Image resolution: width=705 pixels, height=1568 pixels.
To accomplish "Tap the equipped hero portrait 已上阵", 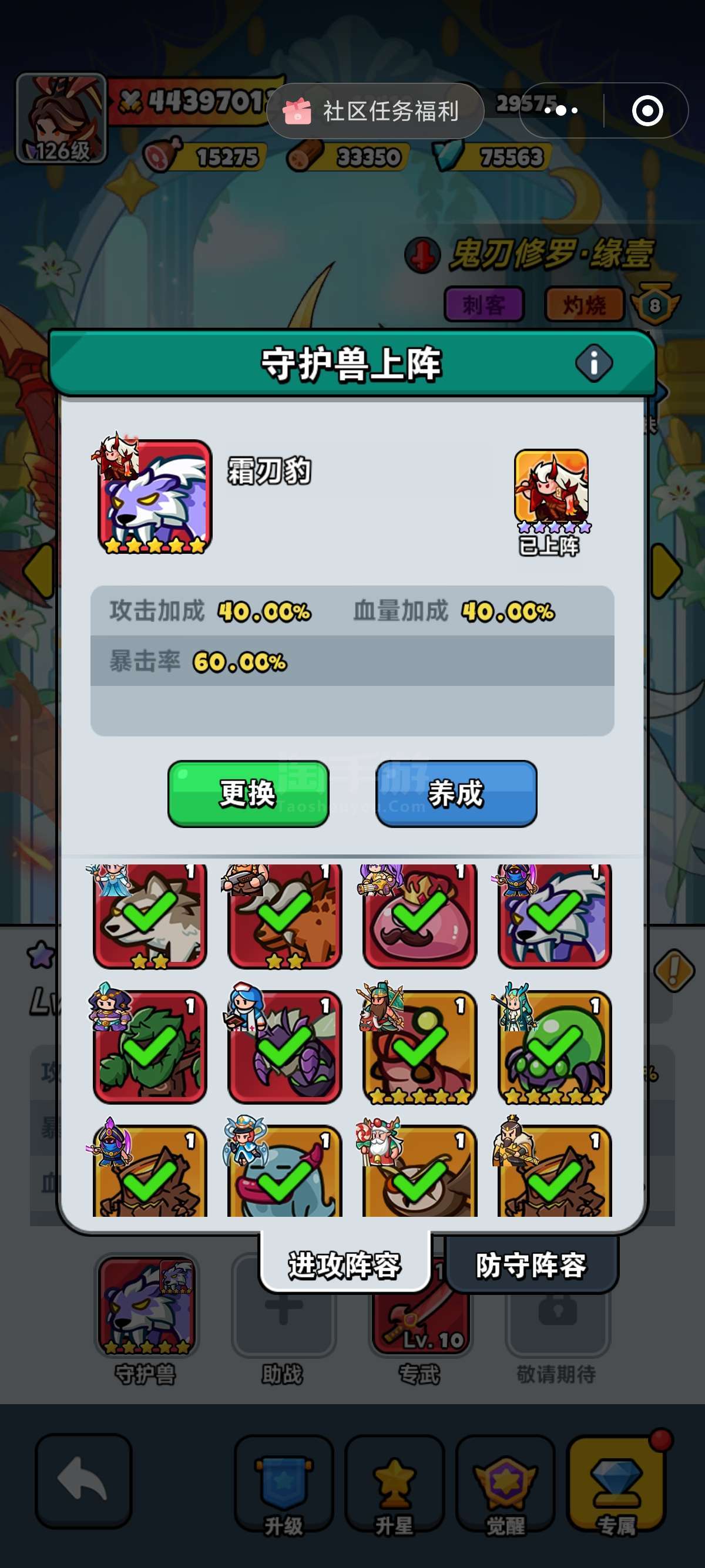I will coord(551,487).
